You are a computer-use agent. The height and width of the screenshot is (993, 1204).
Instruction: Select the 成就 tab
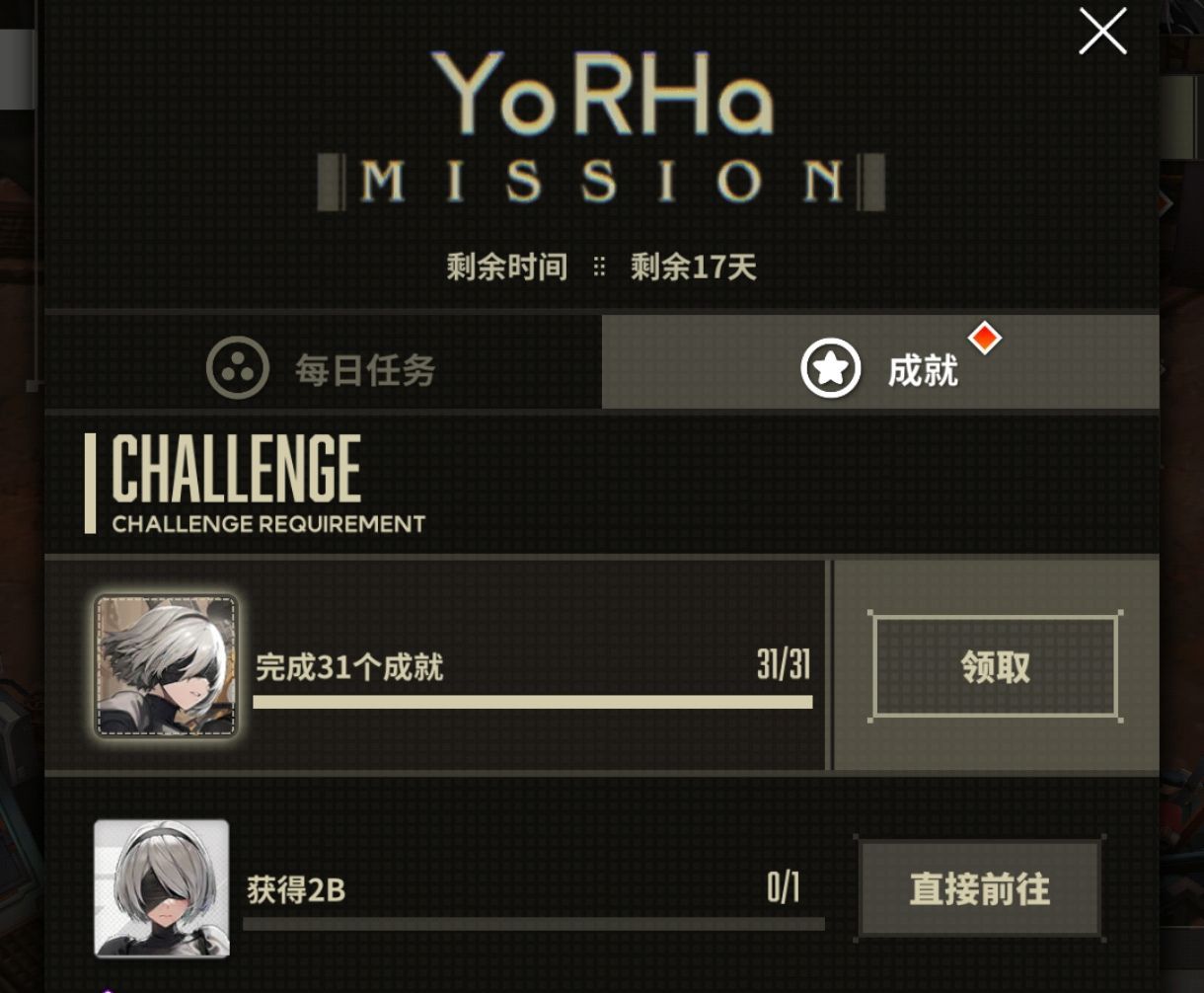[x=880, y=368]
